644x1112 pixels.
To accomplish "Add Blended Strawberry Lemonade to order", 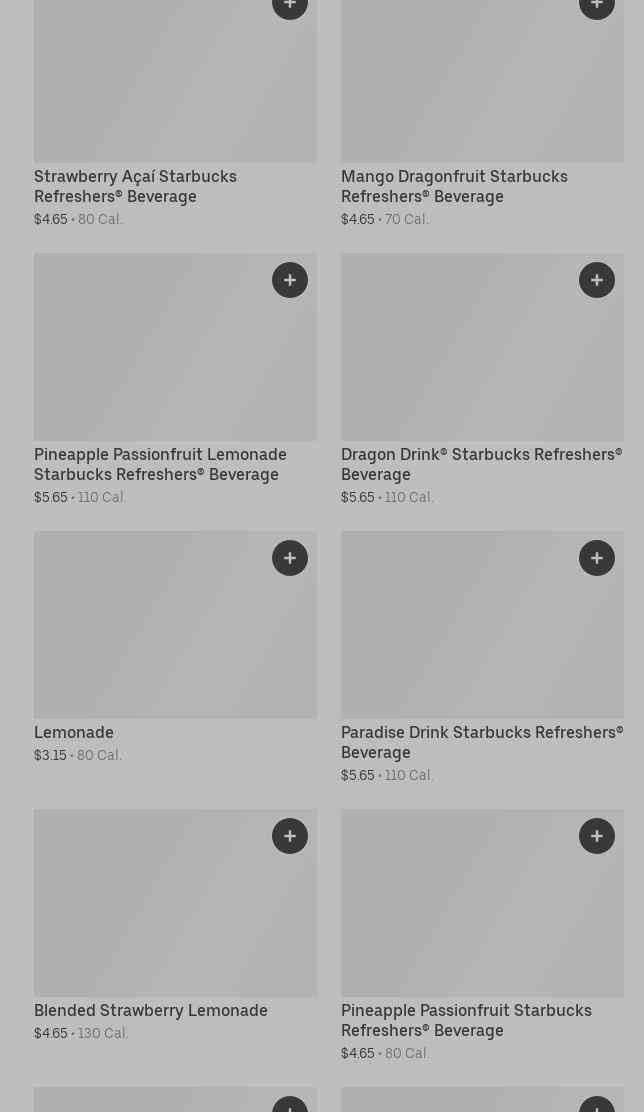I will coord(290,836).
